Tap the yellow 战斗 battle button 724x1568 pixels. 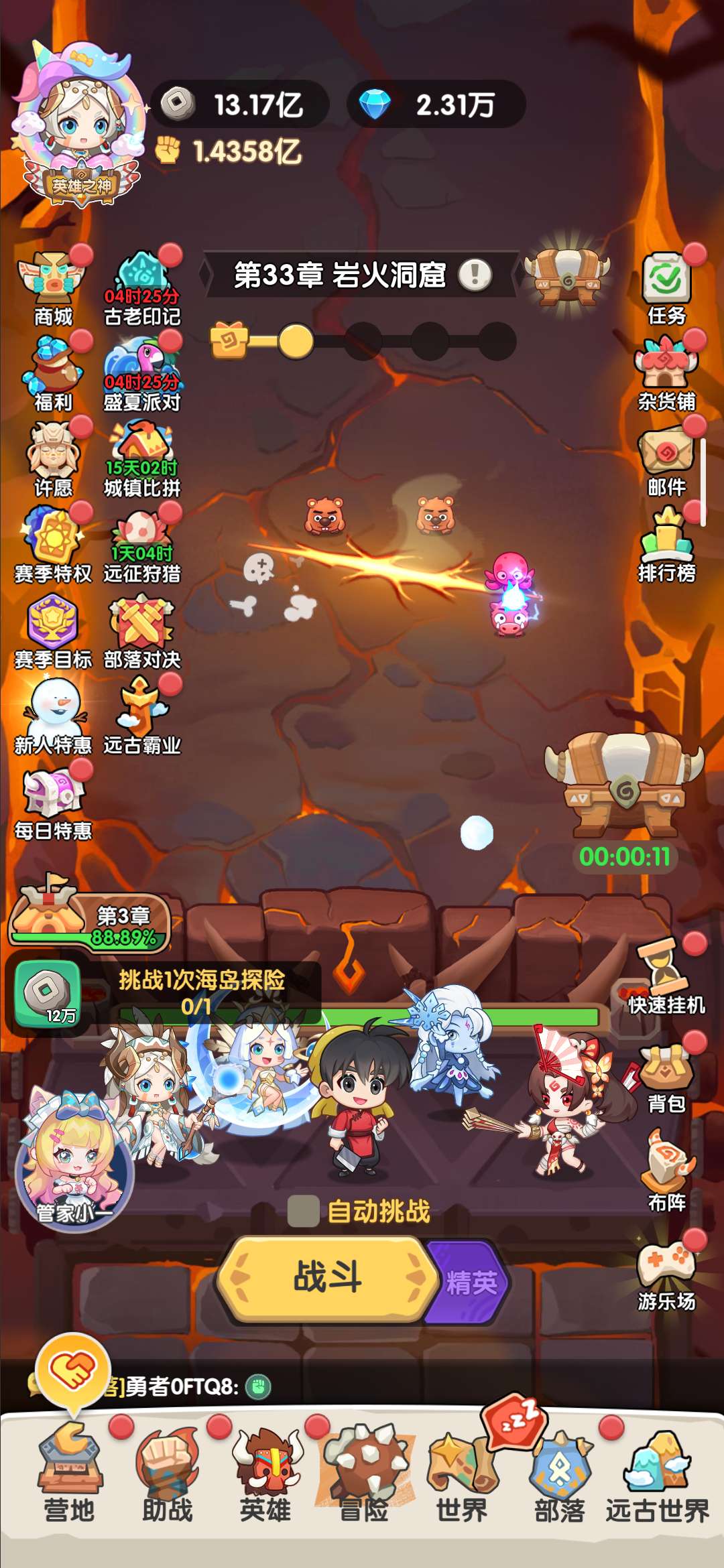327,1277
